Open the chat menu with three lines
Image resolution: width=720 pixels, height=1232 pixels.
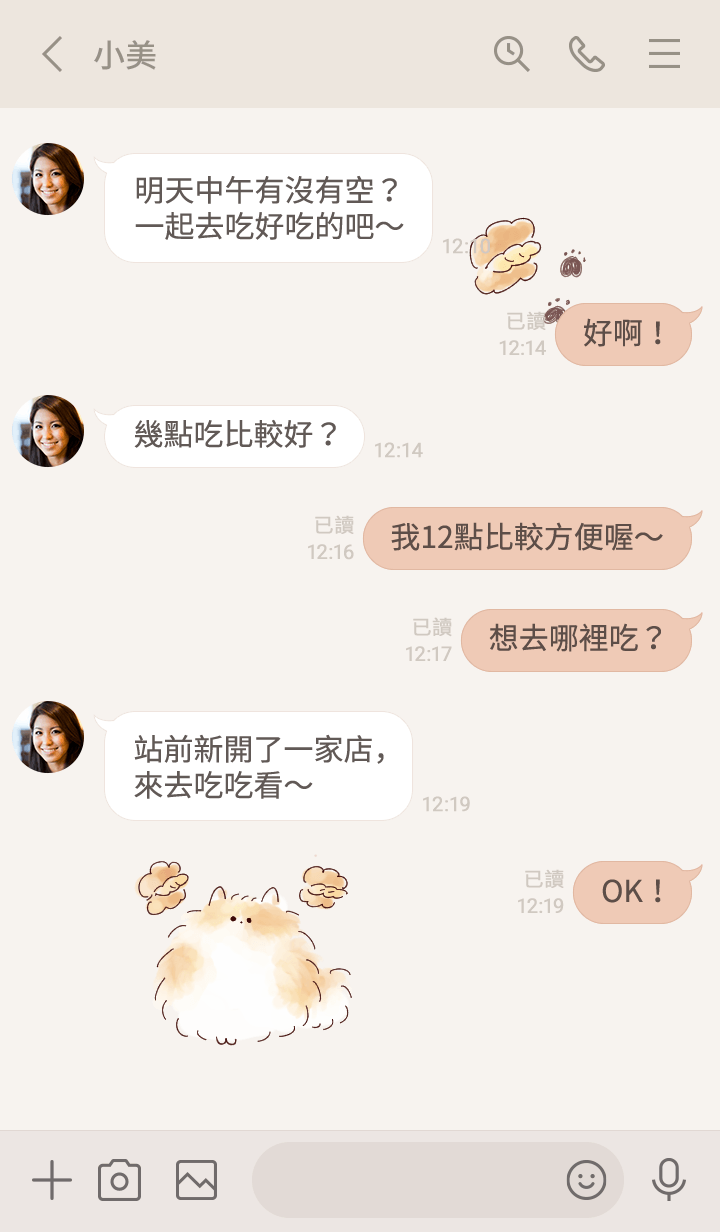pyautogui.click(x=664, y=54)
